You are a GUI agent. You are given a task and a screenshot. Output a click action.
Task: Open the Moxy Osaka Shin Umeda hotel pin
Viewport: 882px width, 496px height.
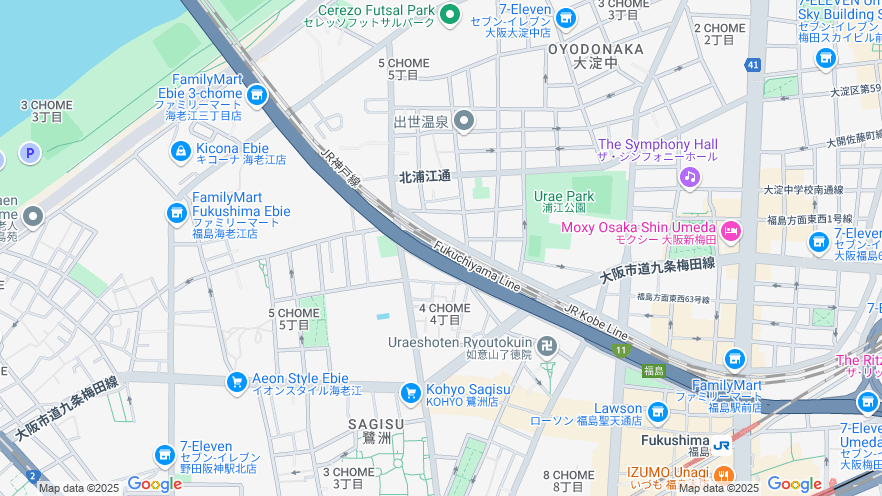coord(731,232)
